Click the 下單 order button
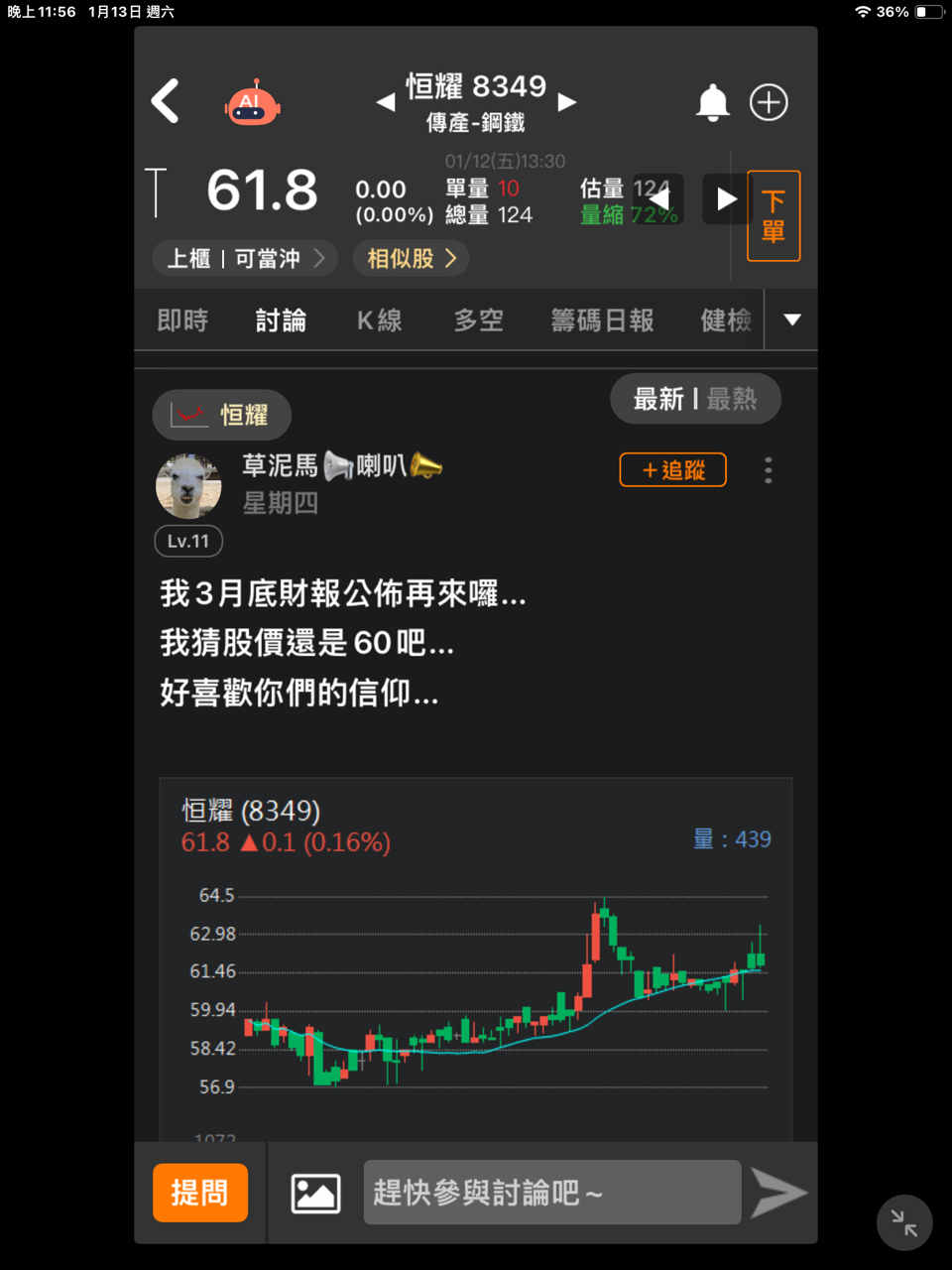952x1270 pixels. [x=773, y=214]
